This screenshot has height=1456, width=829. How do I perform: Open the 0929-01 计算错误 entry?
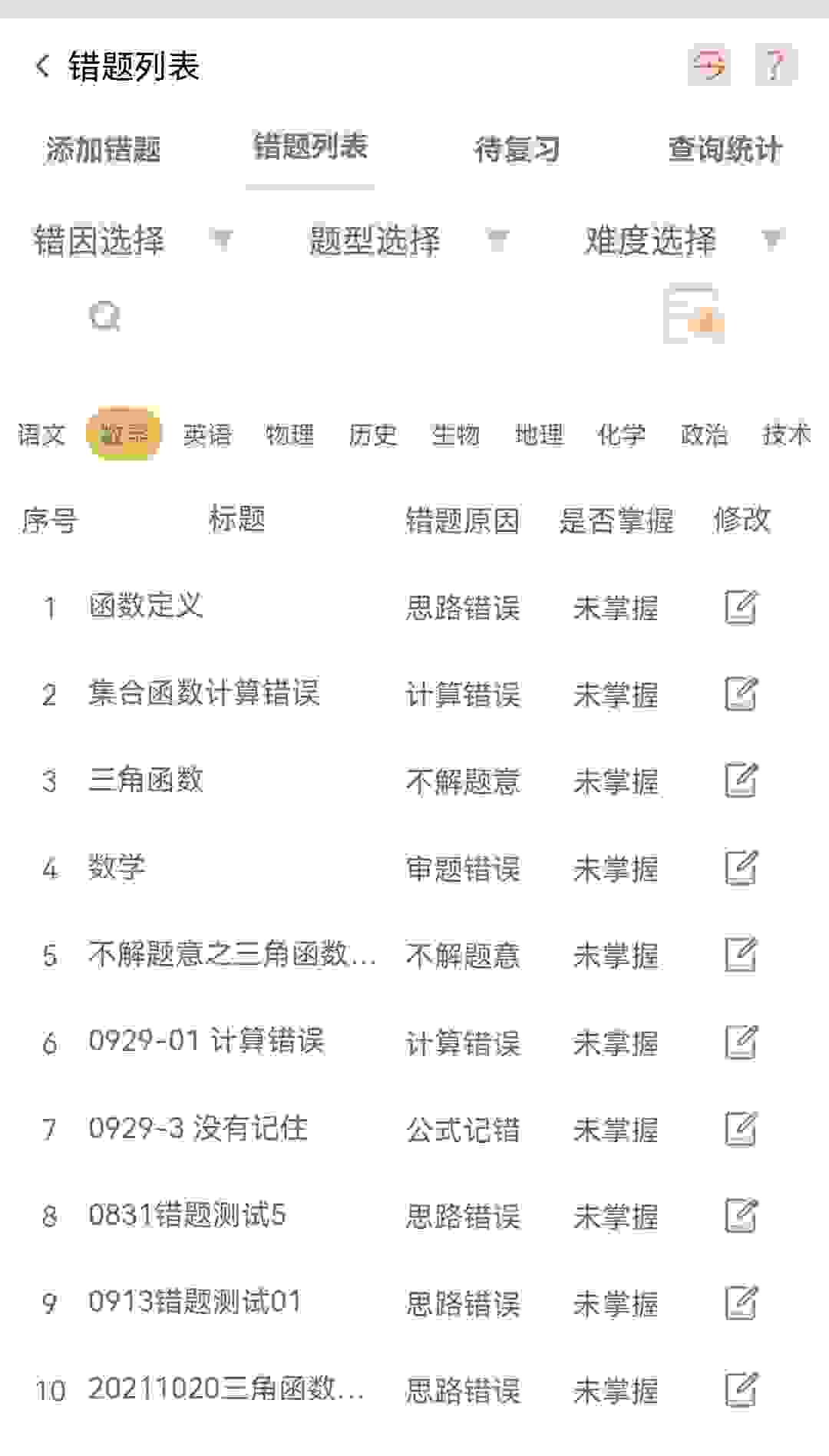[206, 1042]
